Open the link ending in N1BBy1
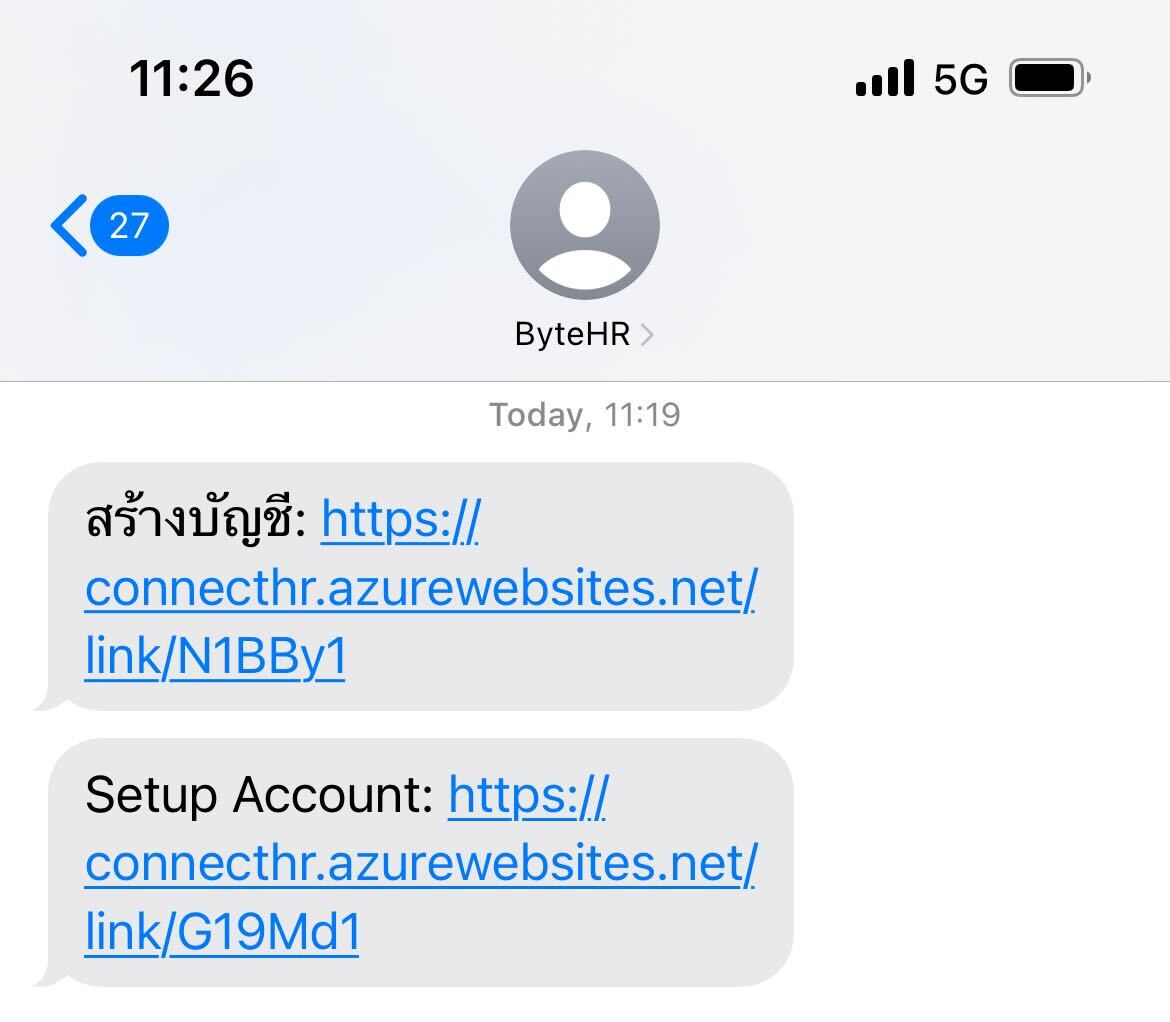 [420, 591]
